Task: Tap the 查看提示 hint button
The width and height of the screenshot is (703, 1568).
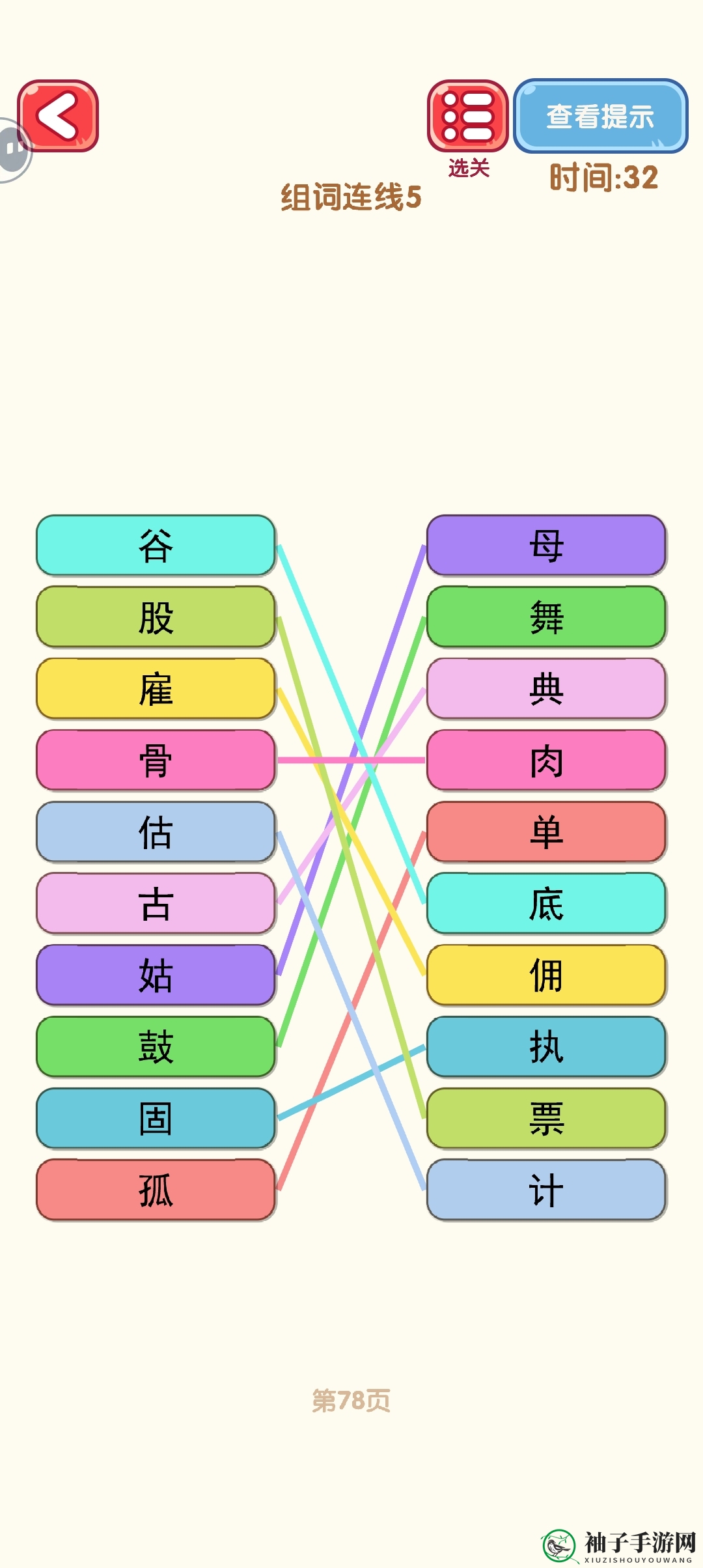Action: click(600, 117)
